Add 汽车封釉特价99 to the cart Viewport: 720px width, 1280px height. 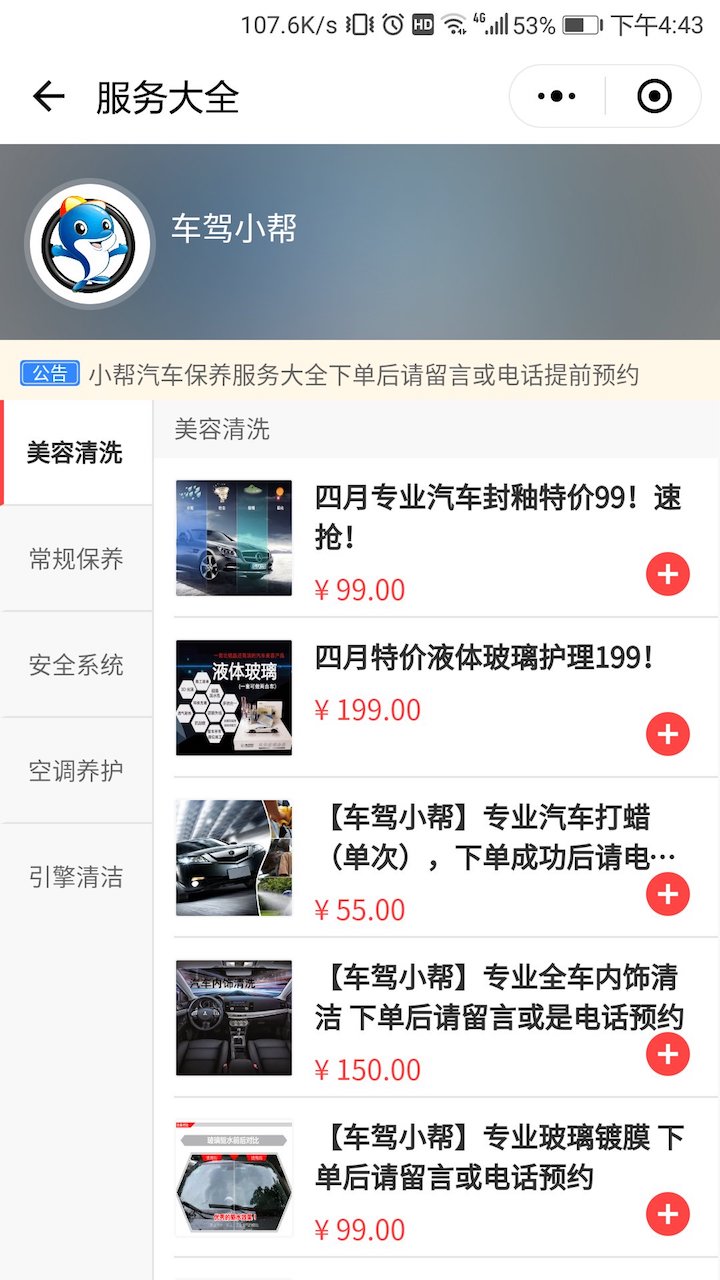668,574
